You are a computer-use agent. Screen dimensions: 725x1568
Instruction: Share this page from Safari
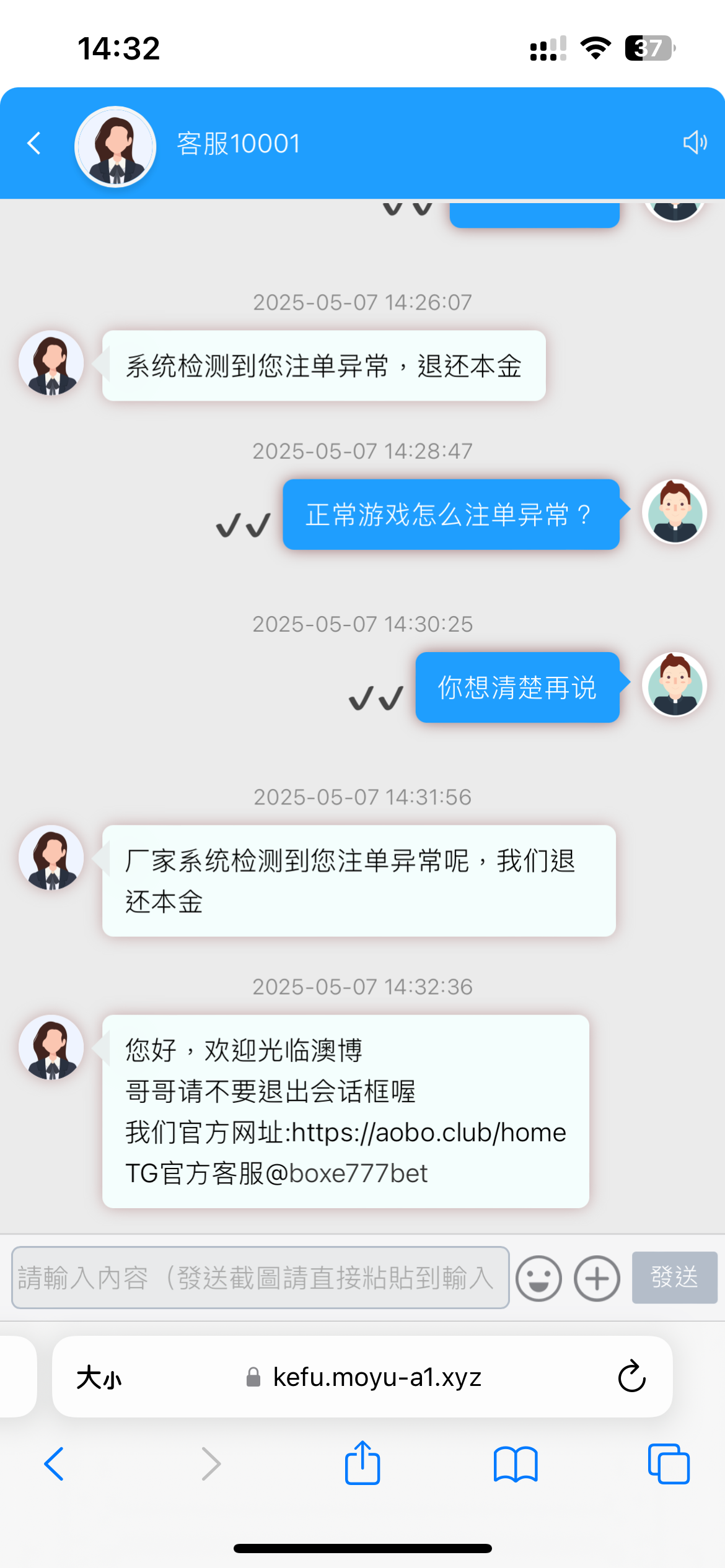(362, 1463)
